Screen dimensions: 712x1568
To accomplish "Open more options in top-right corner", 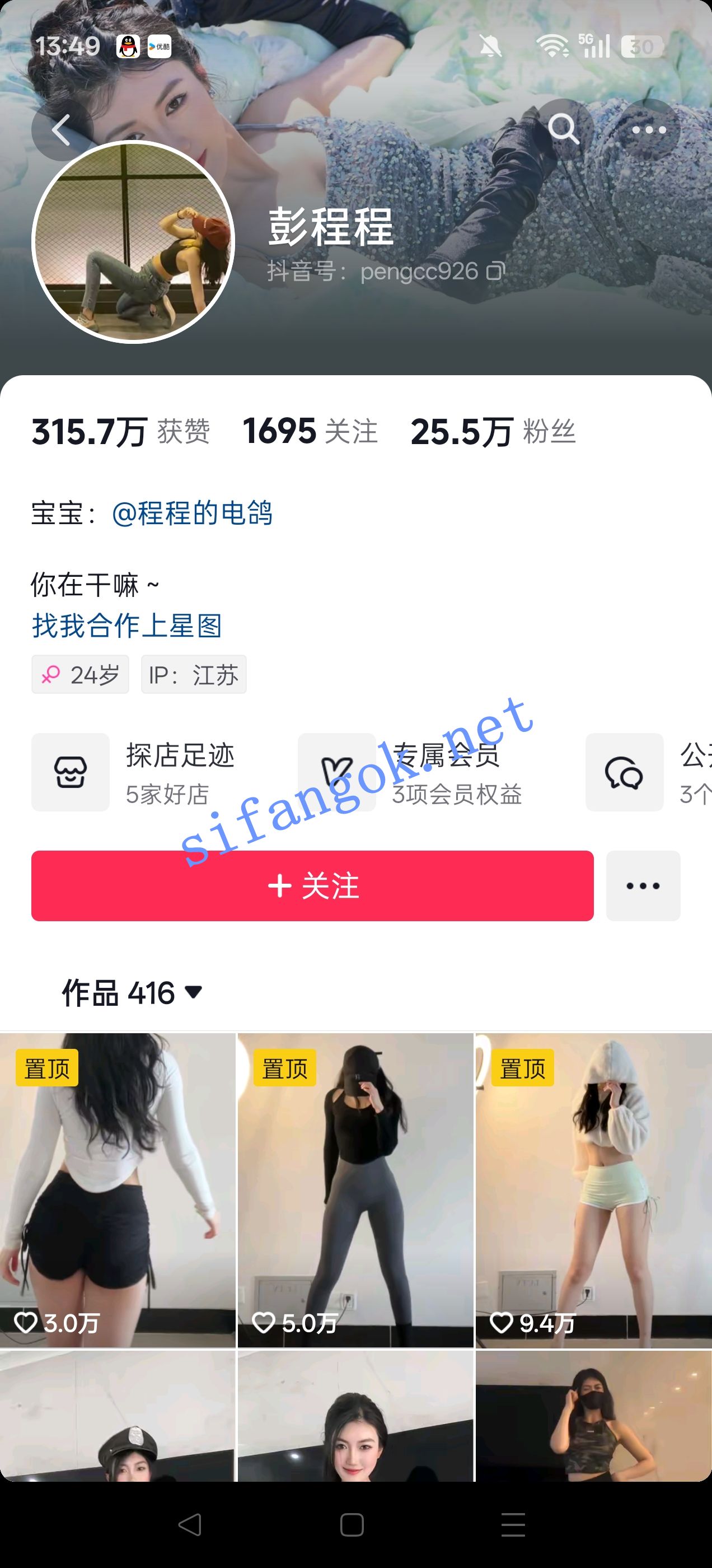I will (649, 130).
